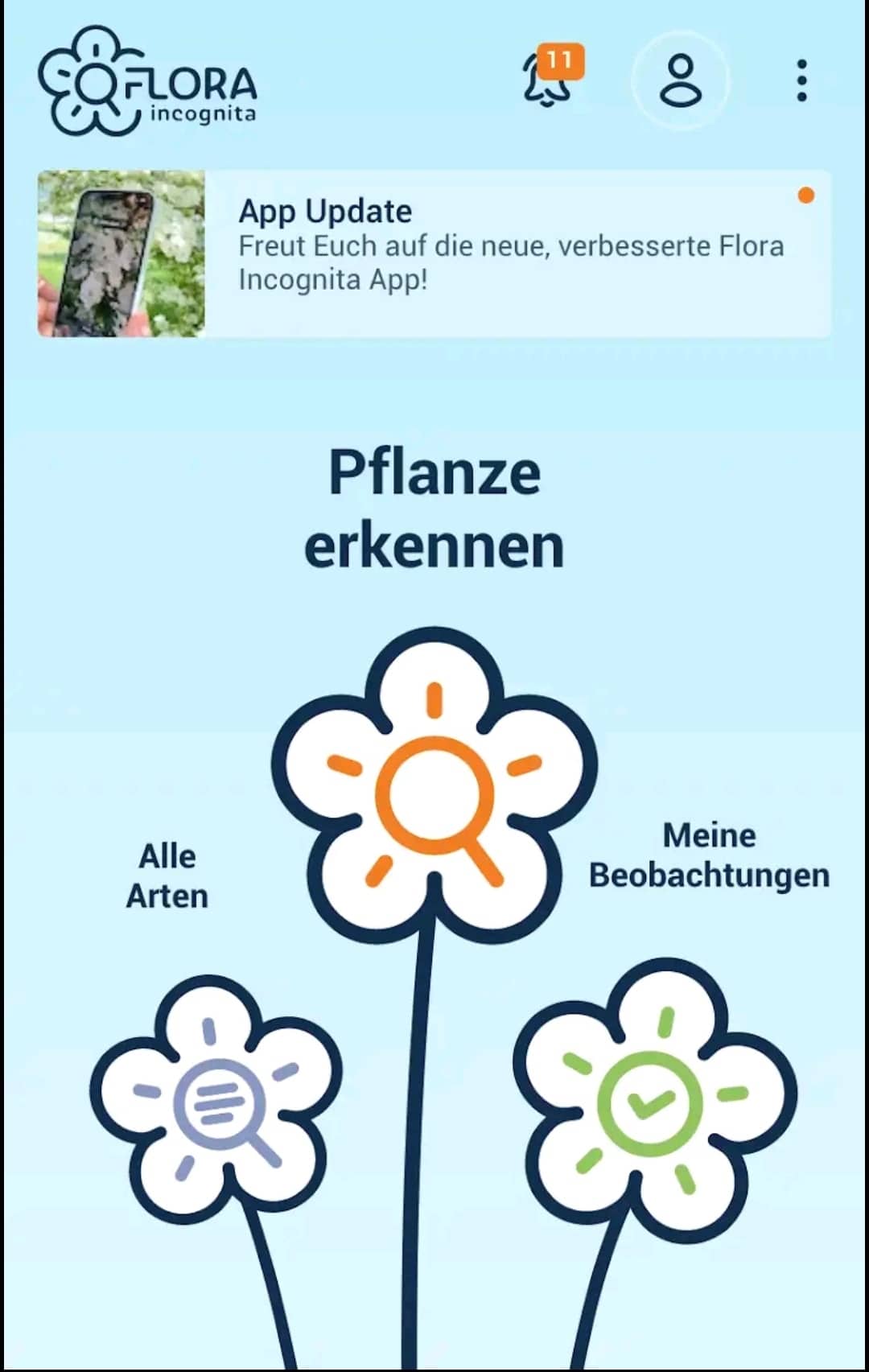Open the user profile icon
This screenshot has height=1372, width=869.
[x=680, y=80]
